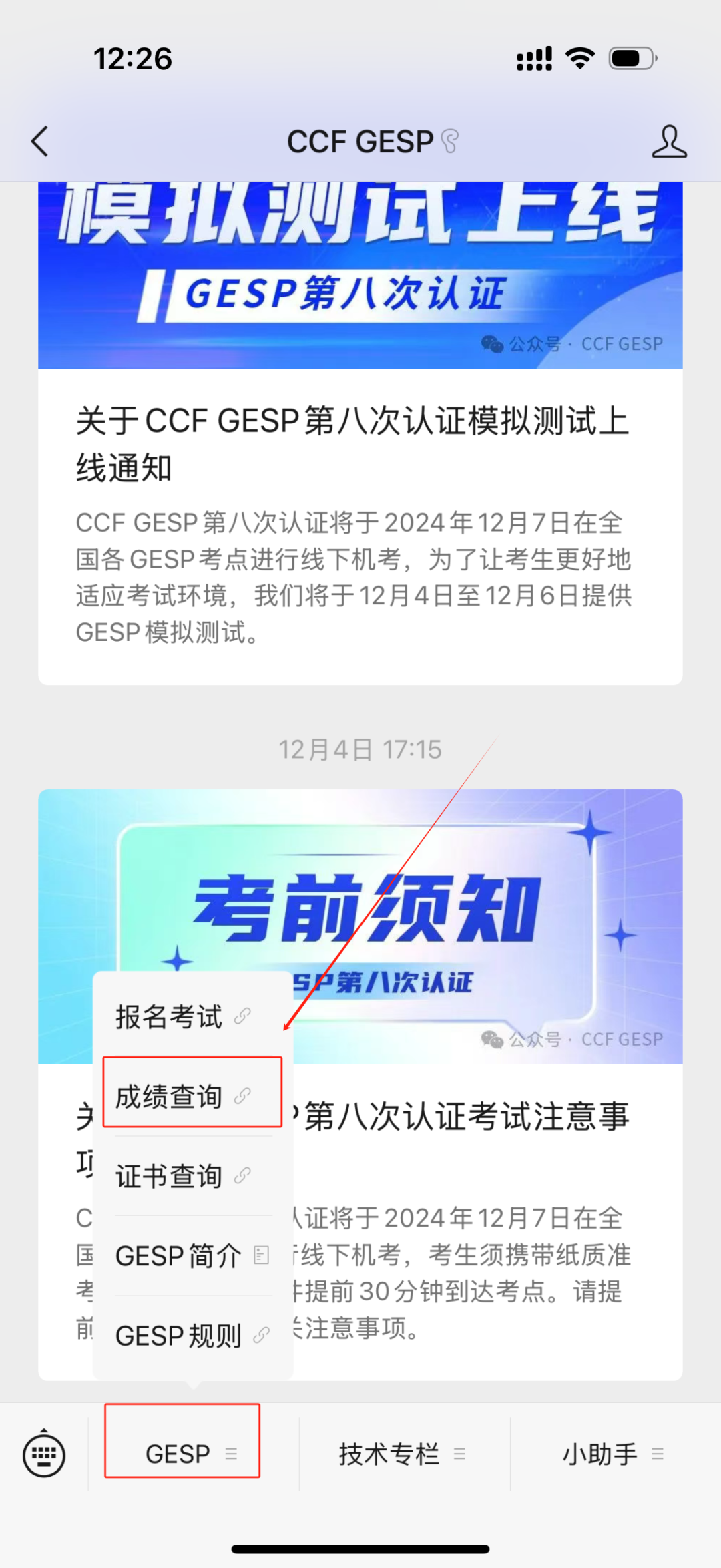This screenshot has width=721, height=1568.
Task: Expand the GESP bottom menu
Action: (x=179, y=1454)
